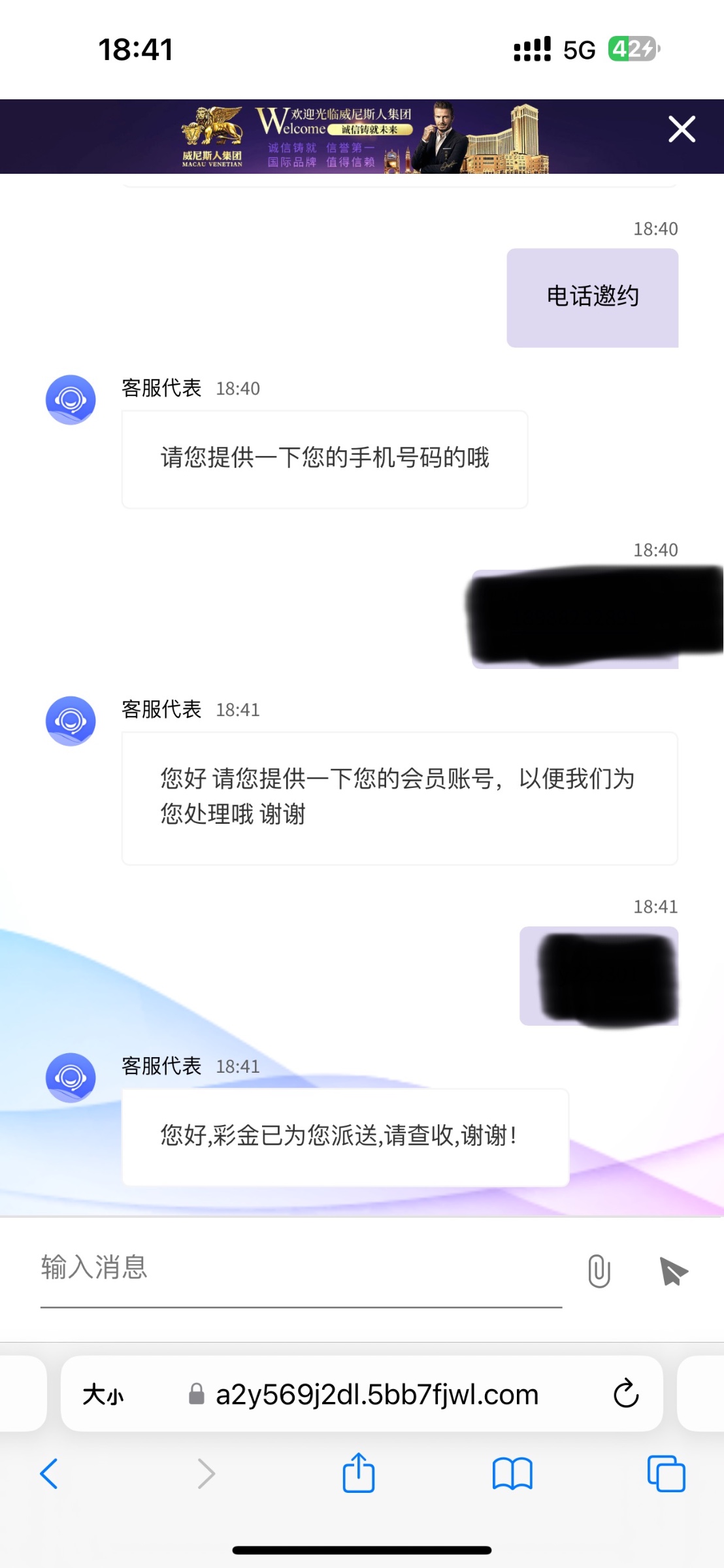The width and height of the screenshot is (724, 1568).
Task: Reload the page in Safari
Action: [625, 1394]
